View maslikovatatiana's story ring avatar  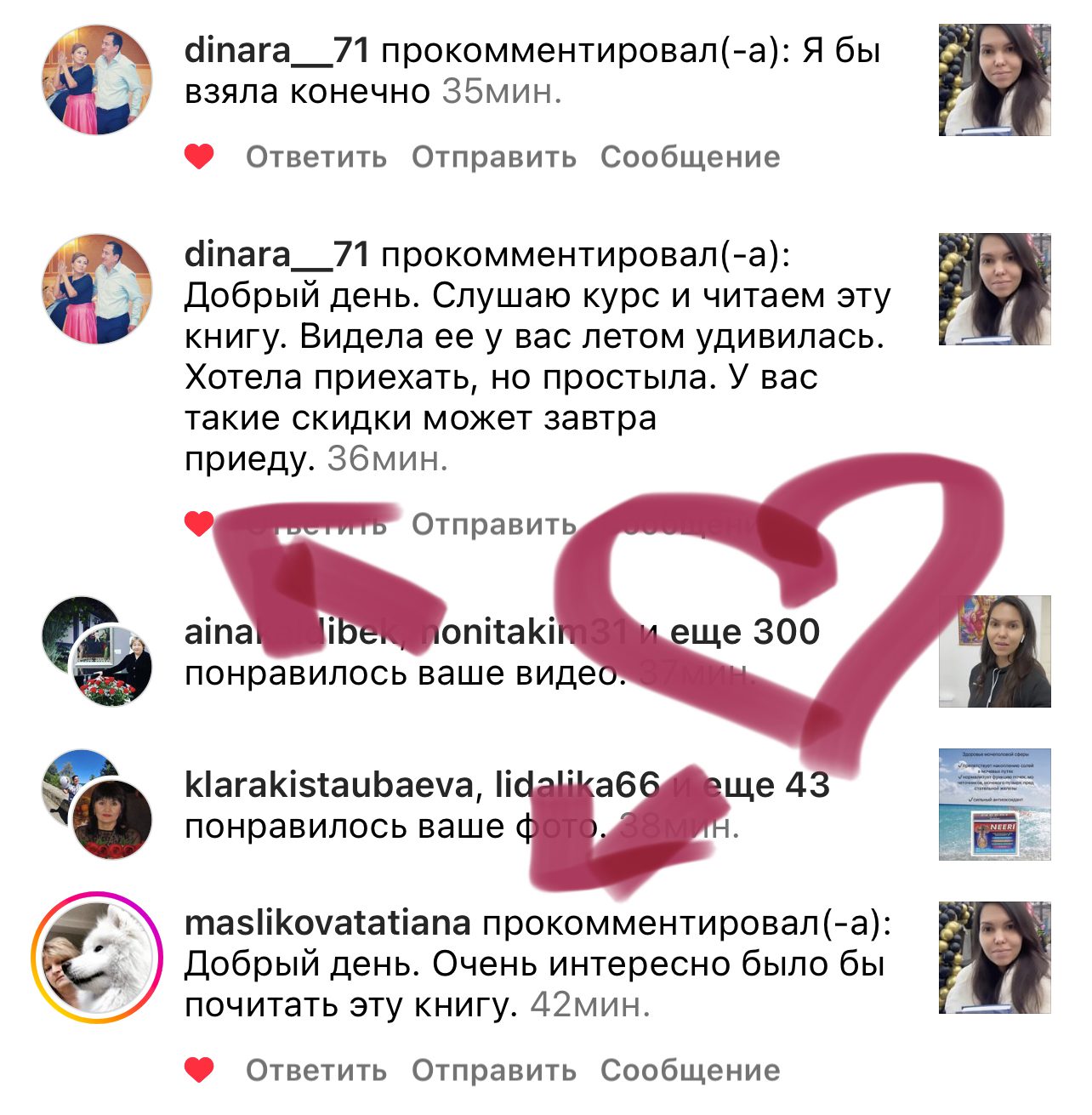tap(98, 957)
